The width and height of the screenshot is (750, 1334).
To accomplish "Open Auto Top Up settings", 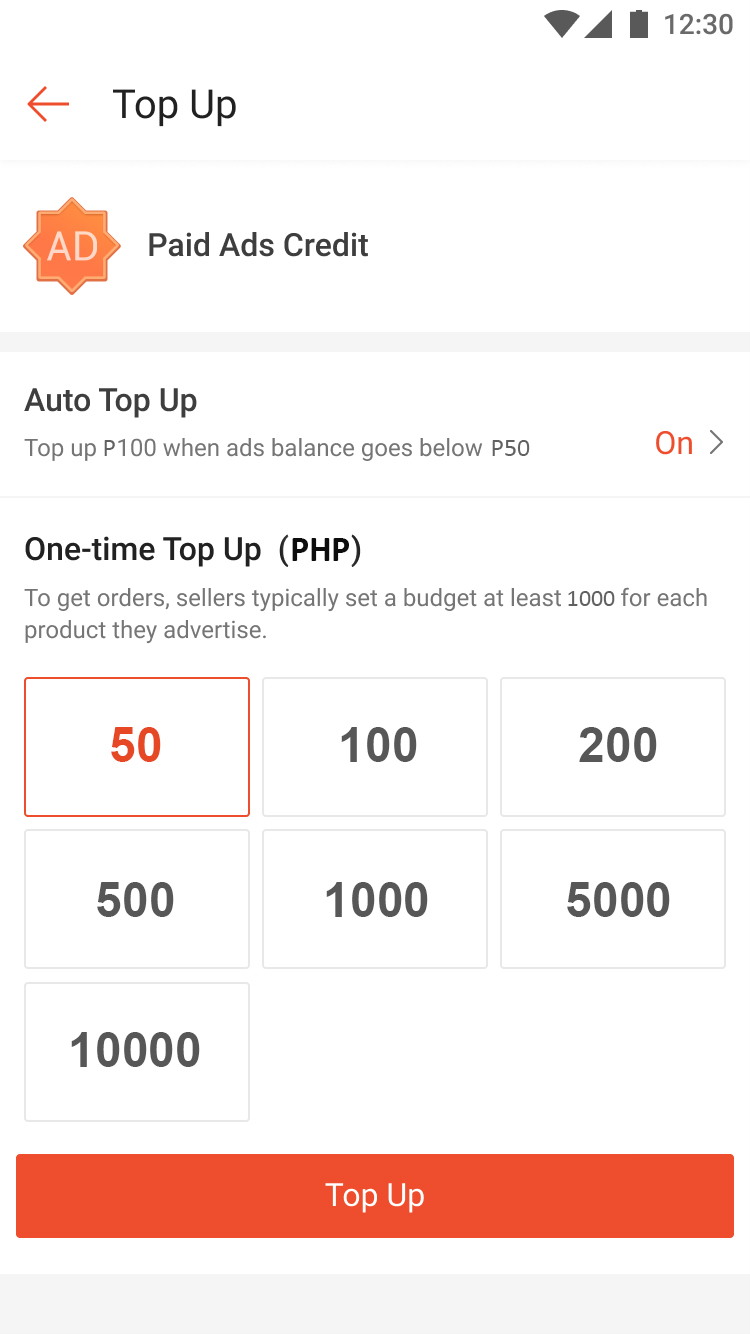I will (x=375, y=424).
